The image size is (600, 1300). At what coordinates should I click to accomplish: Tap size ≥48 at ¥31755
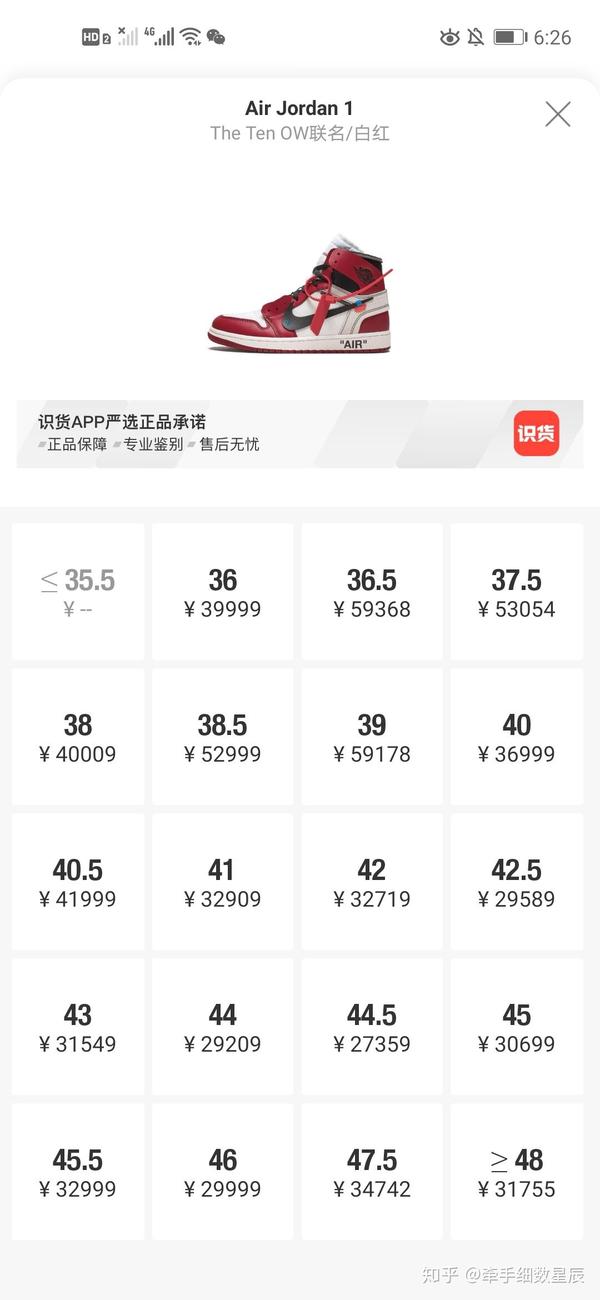point(516,1172)
